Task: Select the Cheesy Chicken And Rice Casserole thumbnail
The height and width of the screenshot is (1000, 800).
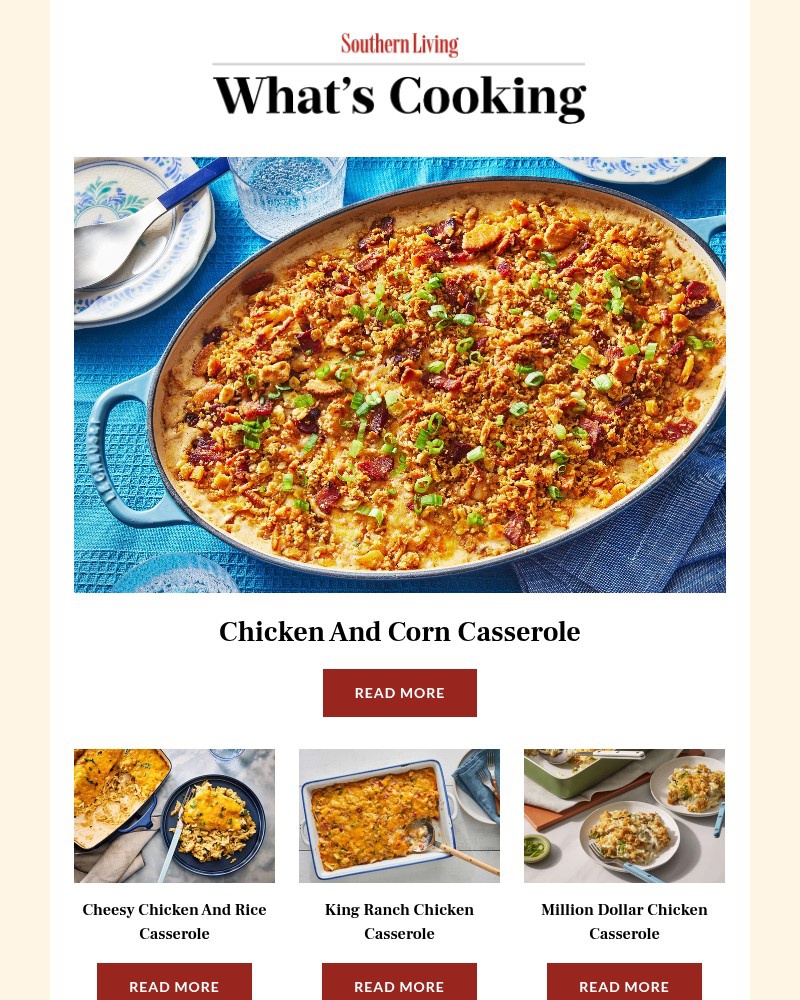Action: [174, 815]
